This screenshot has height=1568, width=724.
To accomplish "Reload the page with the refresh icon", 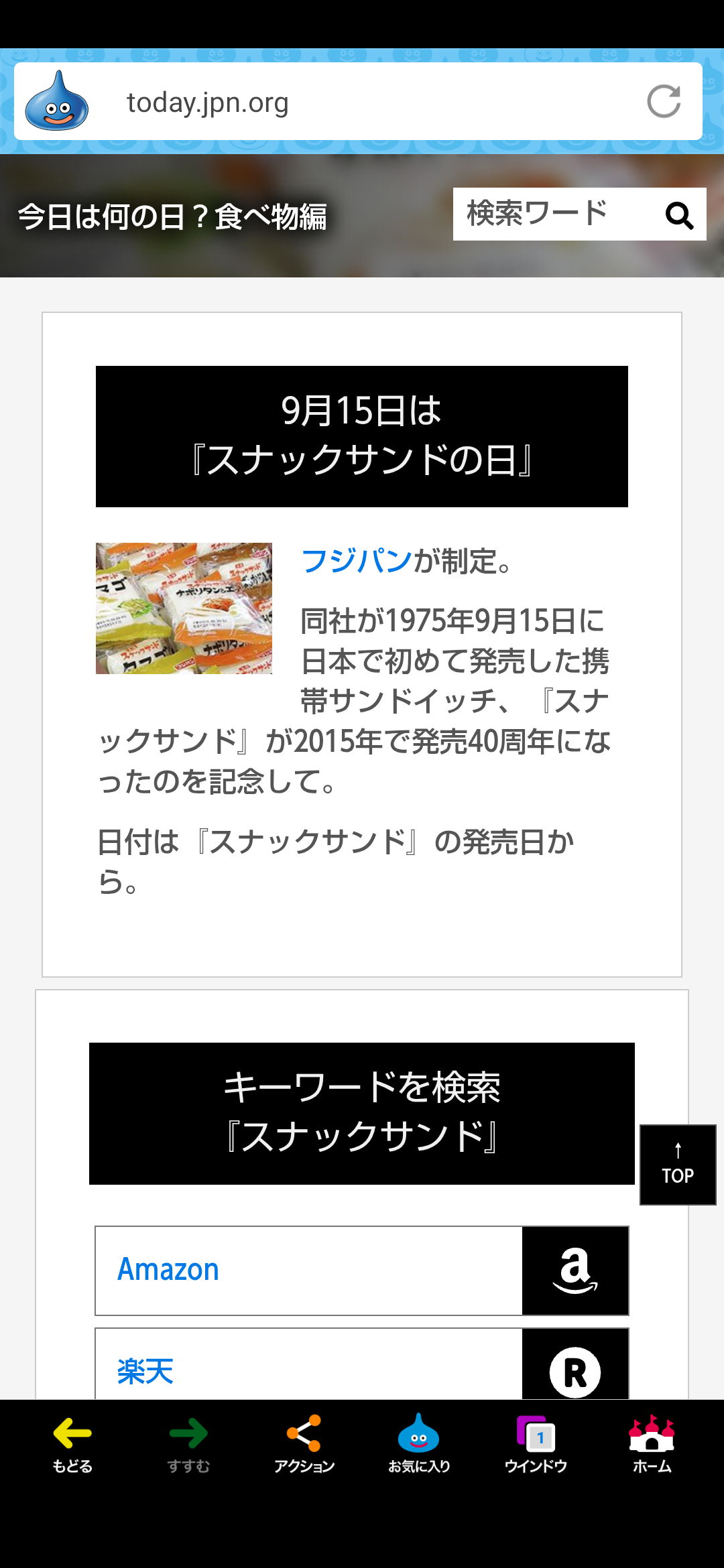I will 664,102.
